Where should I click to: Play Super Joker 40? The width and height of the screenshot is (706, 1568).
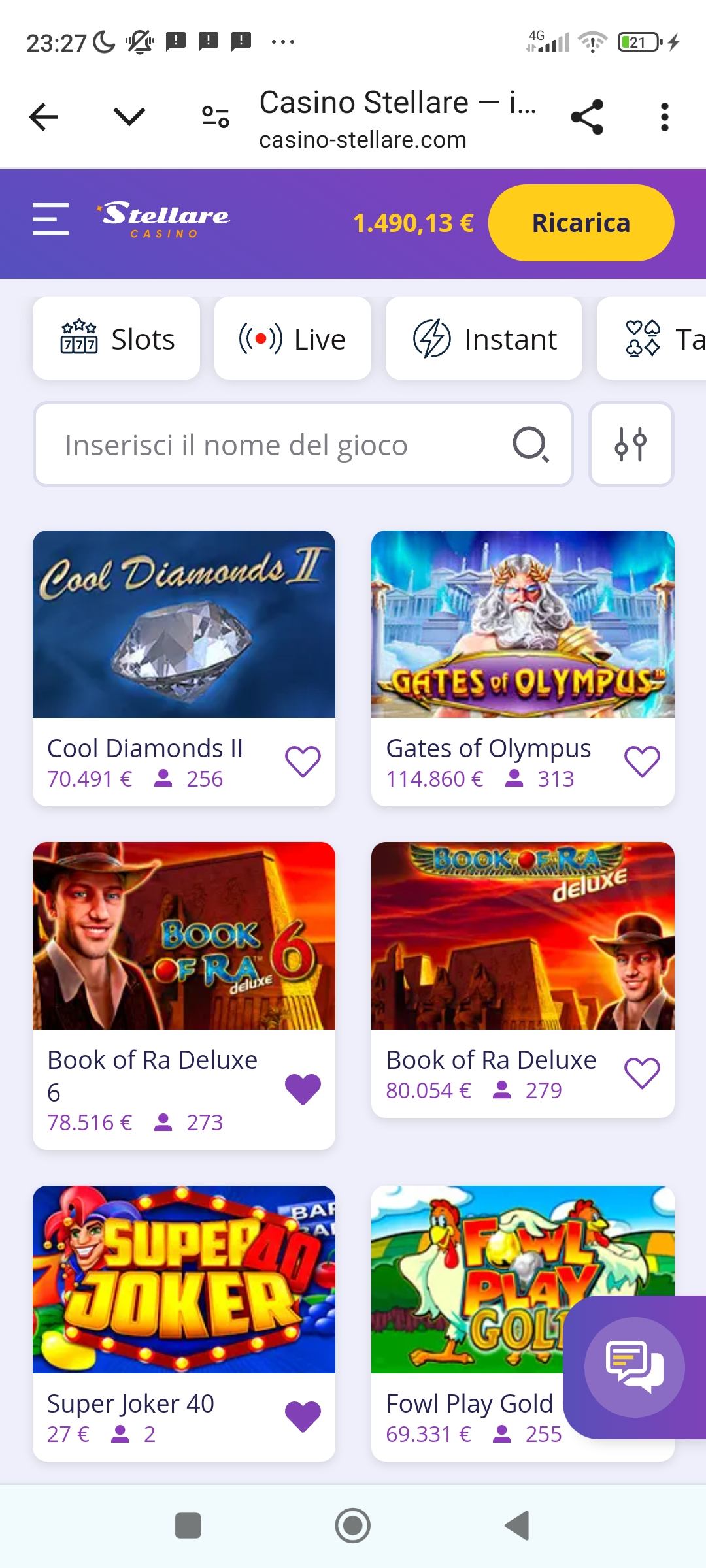coord(184,1279)
